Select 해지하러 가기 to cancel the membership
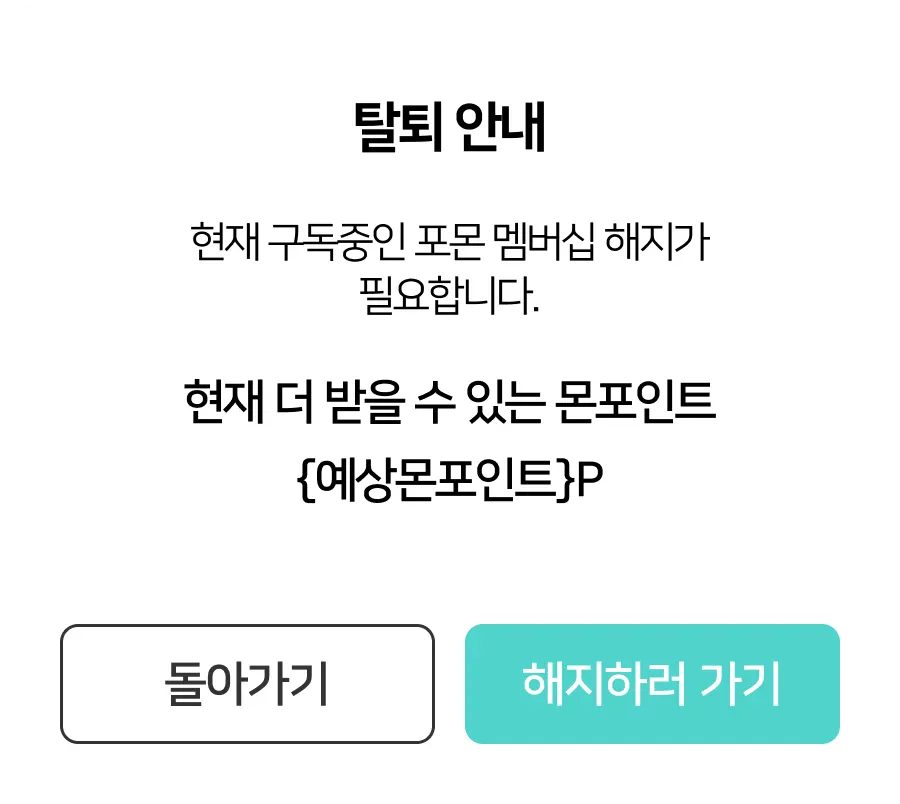Screen dimensions: 900x804 click(652, 684)
